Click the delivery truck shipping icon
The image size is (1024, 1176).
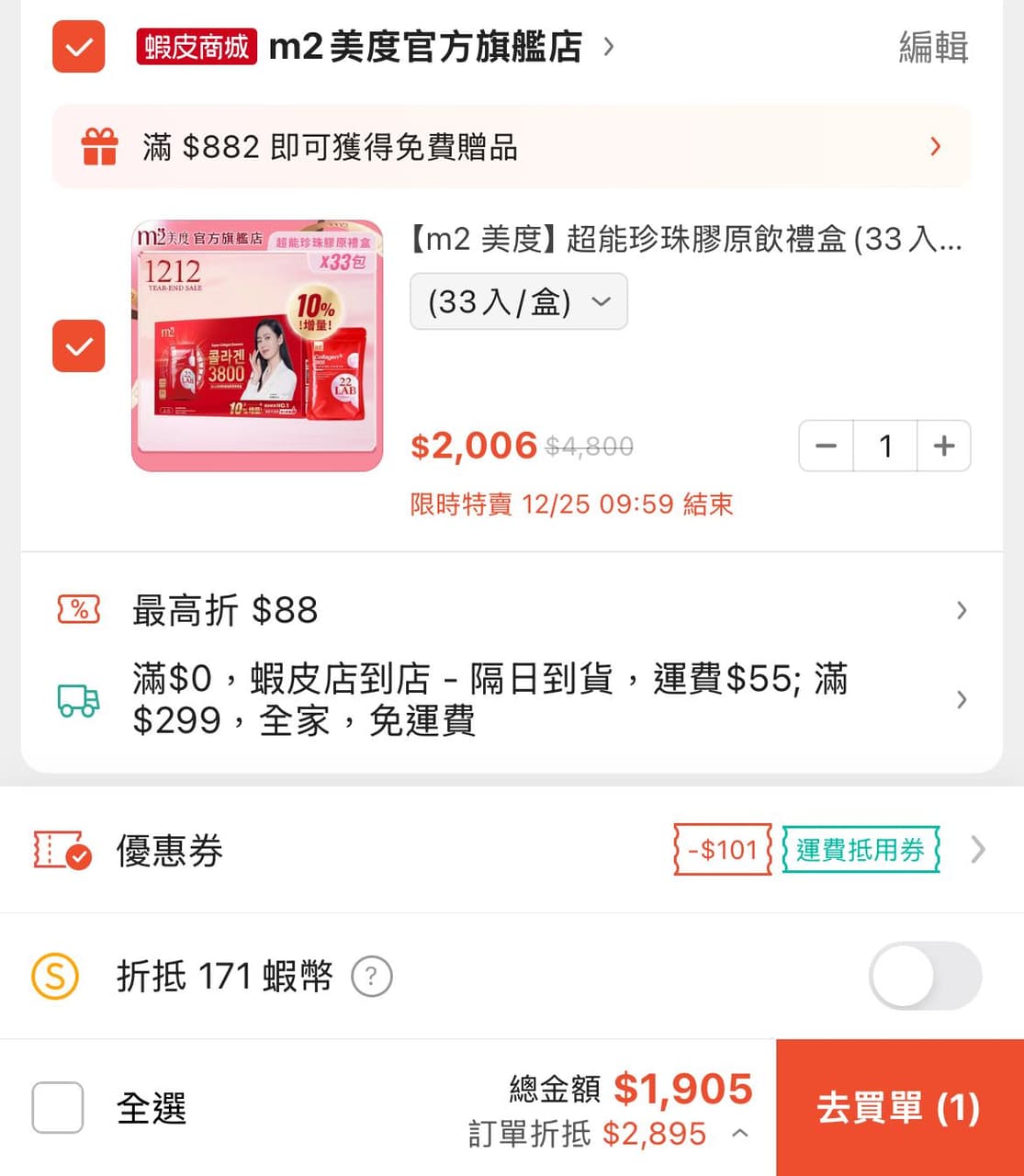[x=78, y=700]
